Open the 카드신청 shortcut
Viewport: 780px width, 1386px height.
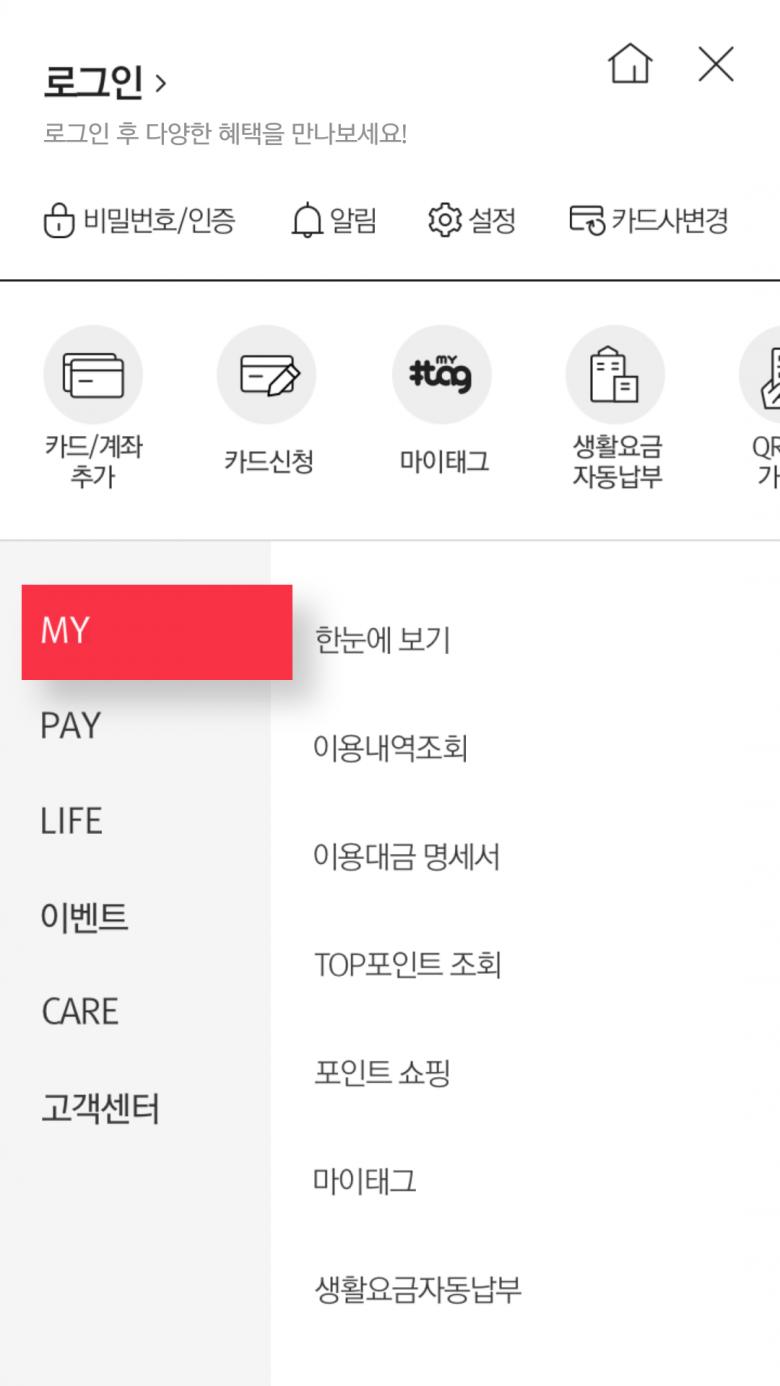coord(268,376)
